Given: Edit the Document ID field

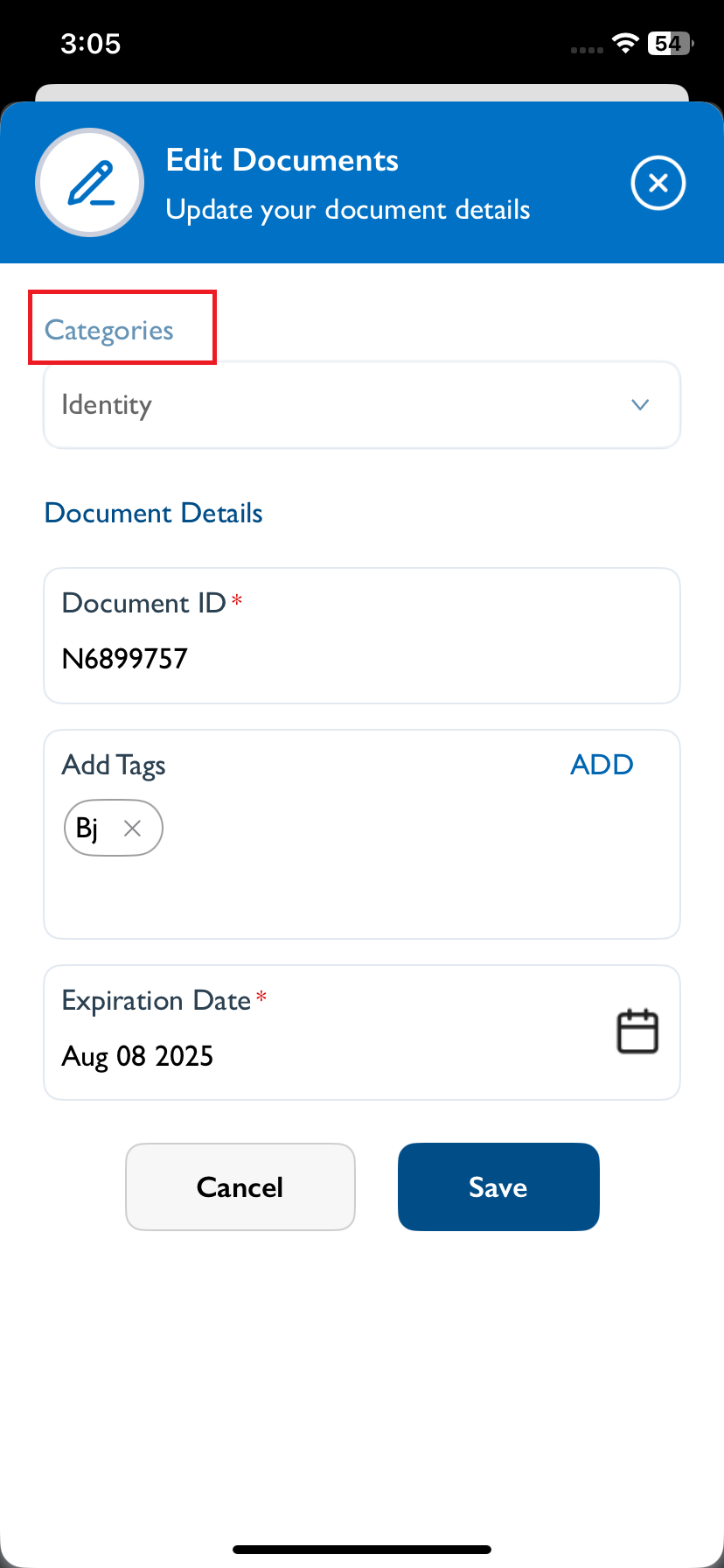Looking at the screenshot, I should (x=362, y=635).
